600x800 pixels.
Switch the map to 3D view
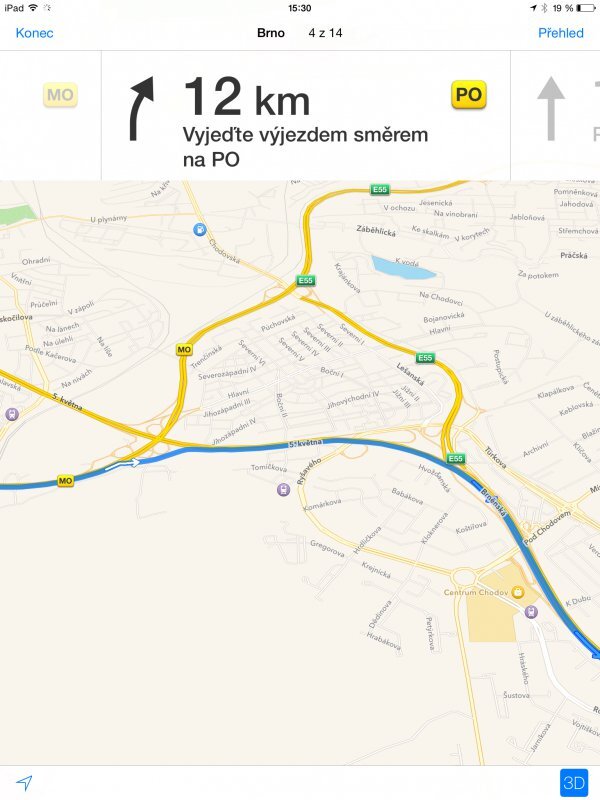click(573, 783)
